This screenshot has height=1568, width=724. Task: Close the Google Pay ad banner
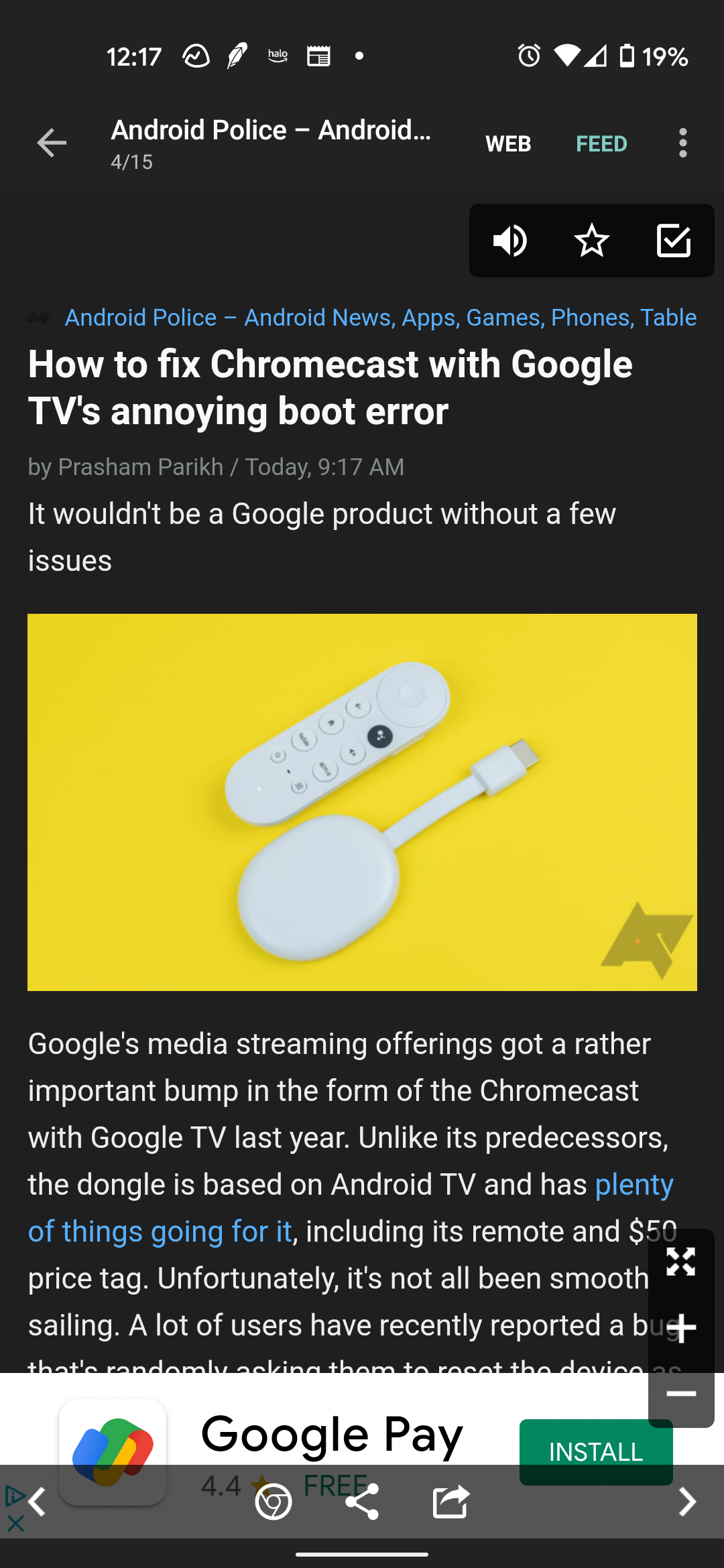click(x=15, y=1524)
